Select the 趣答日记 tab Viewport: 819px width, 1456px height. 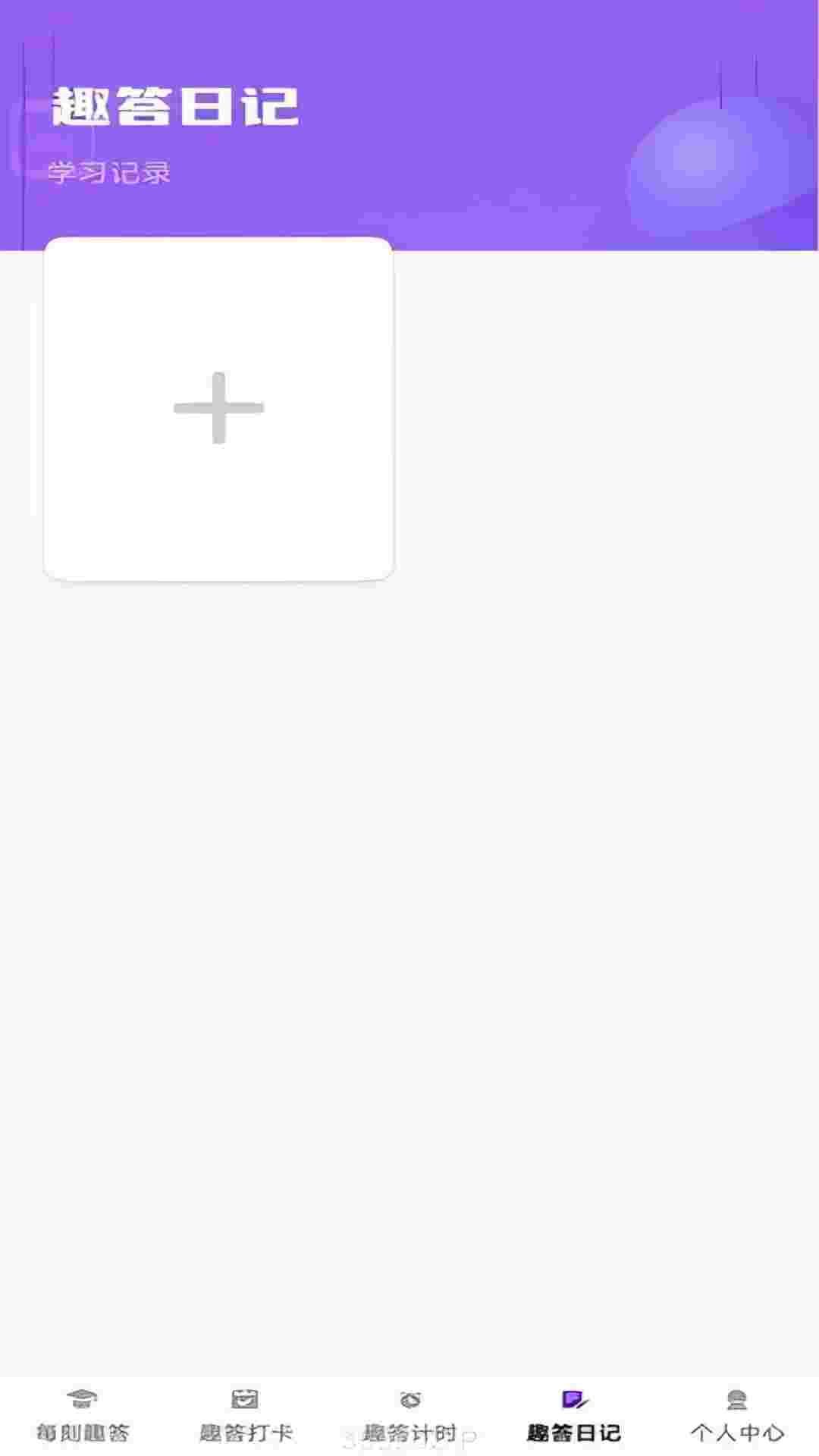pyautogui.click(x=573, y=1415)
